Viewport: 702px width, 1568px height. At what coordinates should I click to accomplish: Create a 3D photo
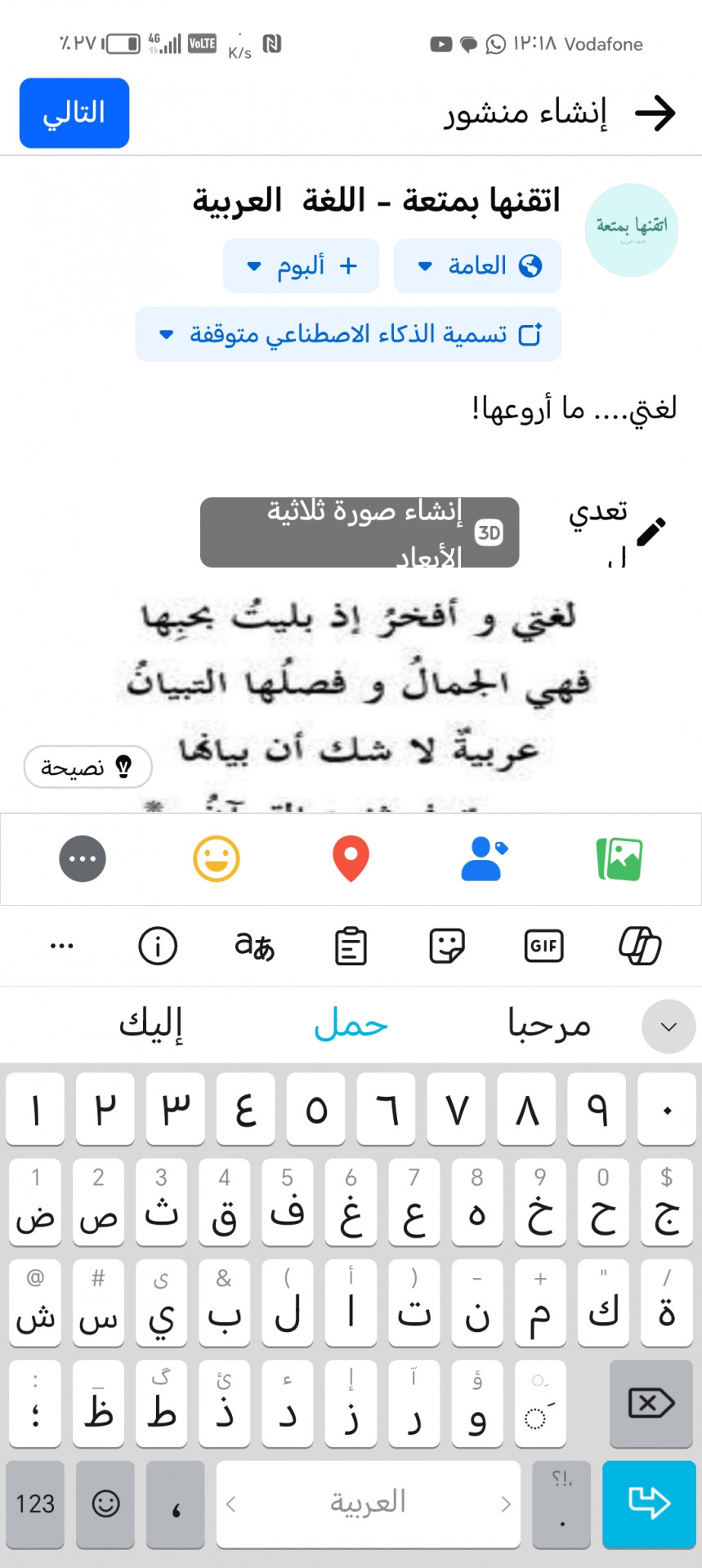click(360, 532)
